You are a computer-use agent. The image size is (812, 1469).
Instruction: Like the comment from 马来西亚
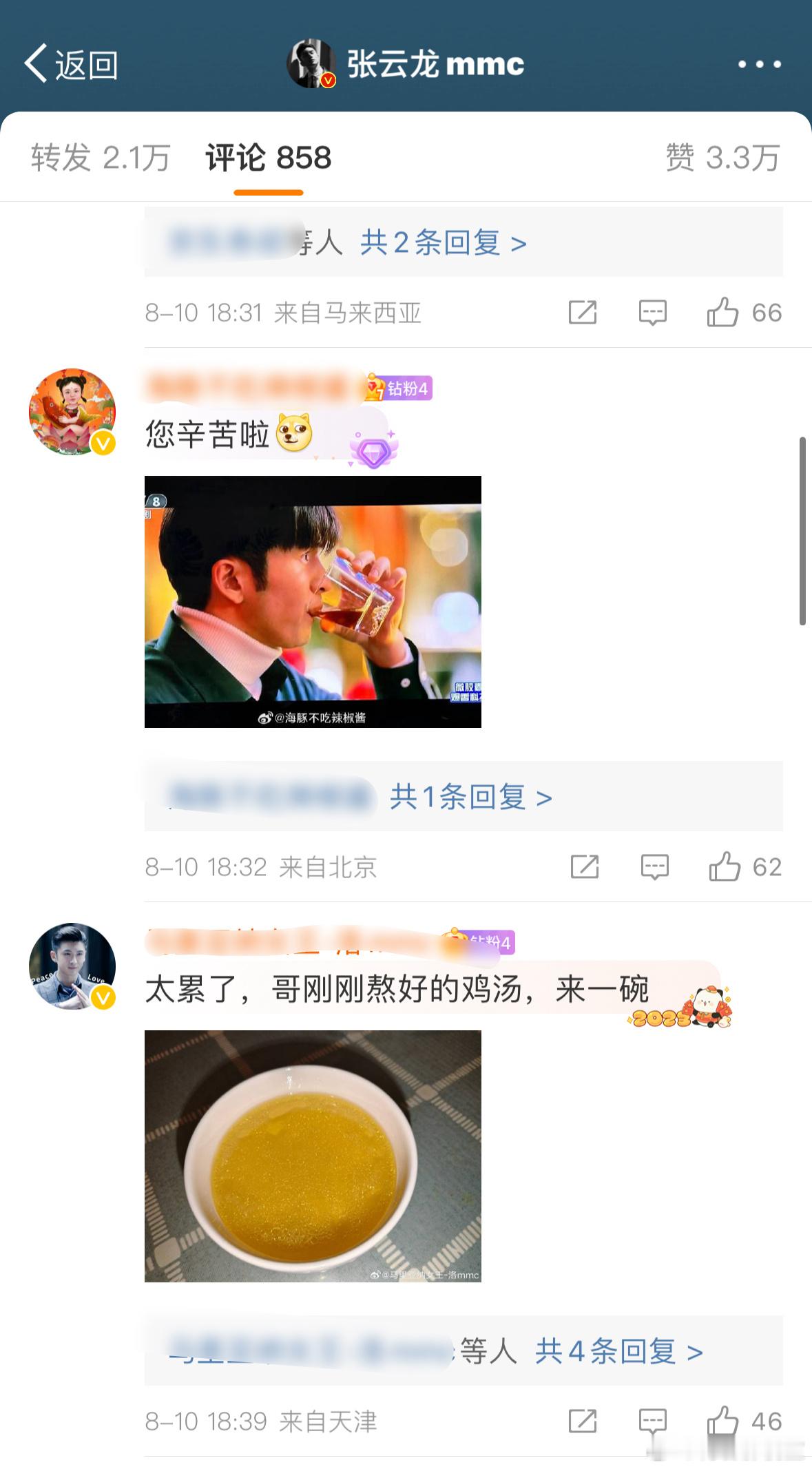pyautogui.click(x=744, y=313)
